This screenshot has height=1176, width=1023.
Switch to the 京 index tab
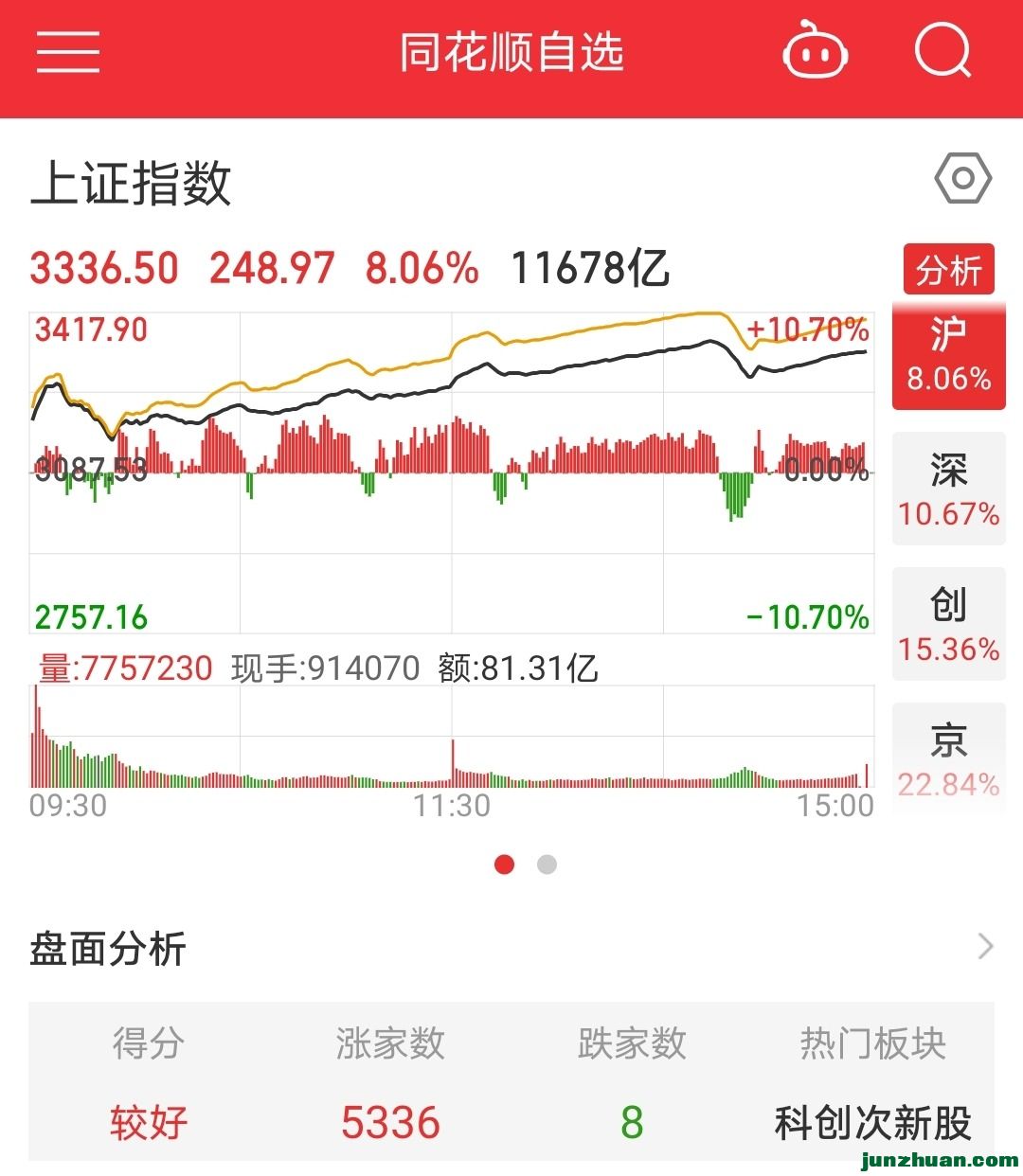[x=948, y=759]
